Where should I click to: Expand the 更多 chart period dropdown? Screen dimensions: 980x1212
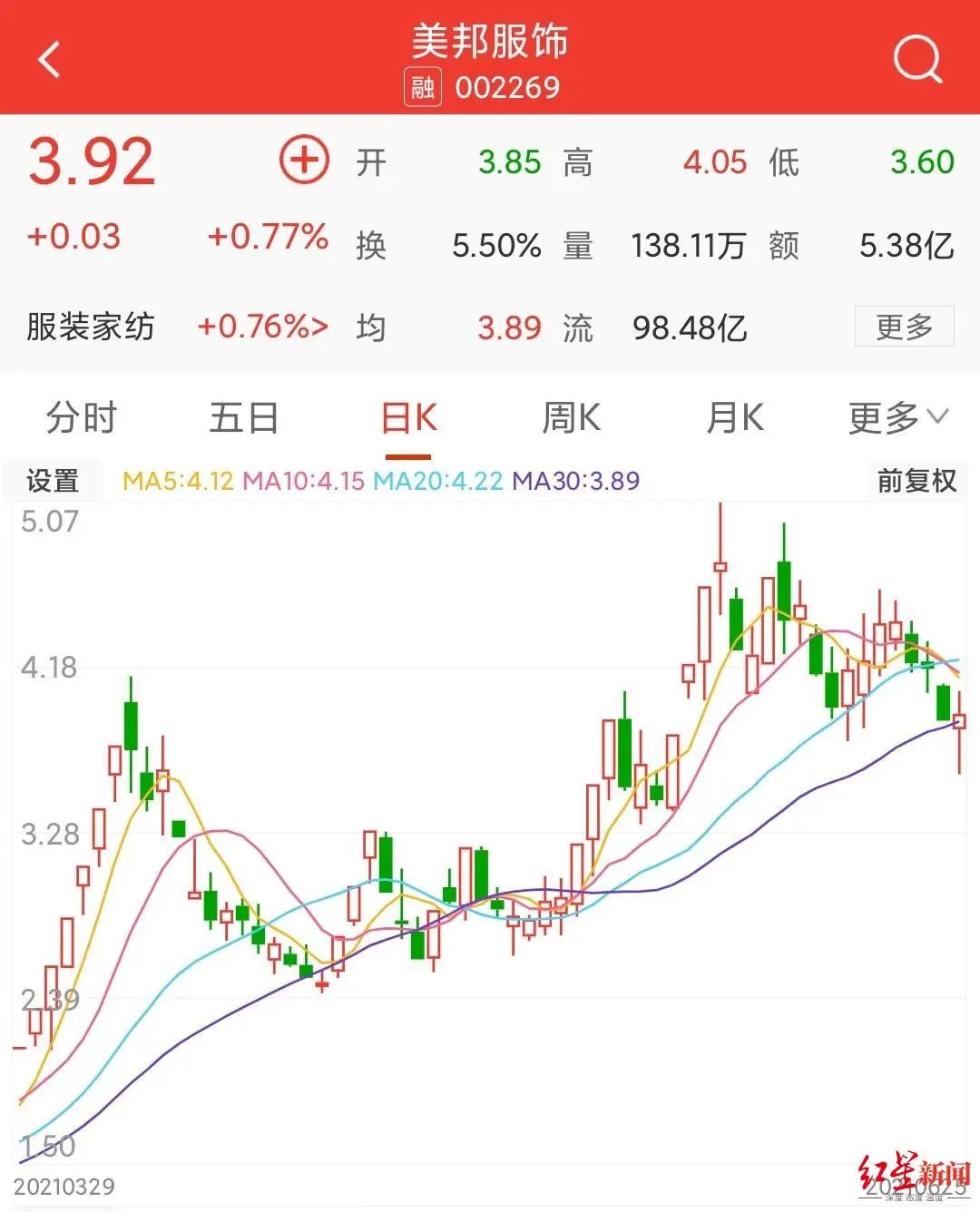coord(897,418)
